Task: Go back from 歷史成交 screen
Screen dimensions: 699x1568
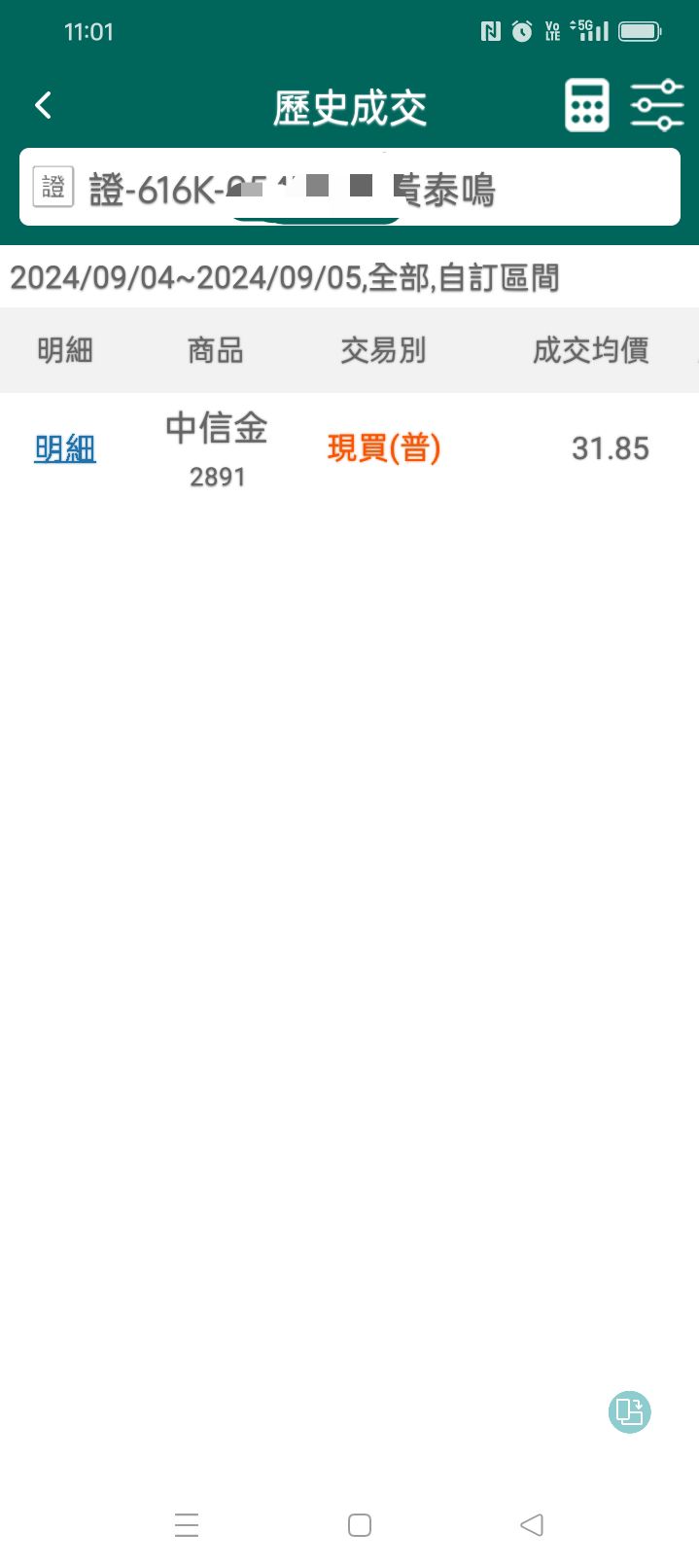Action: [43, 105]
